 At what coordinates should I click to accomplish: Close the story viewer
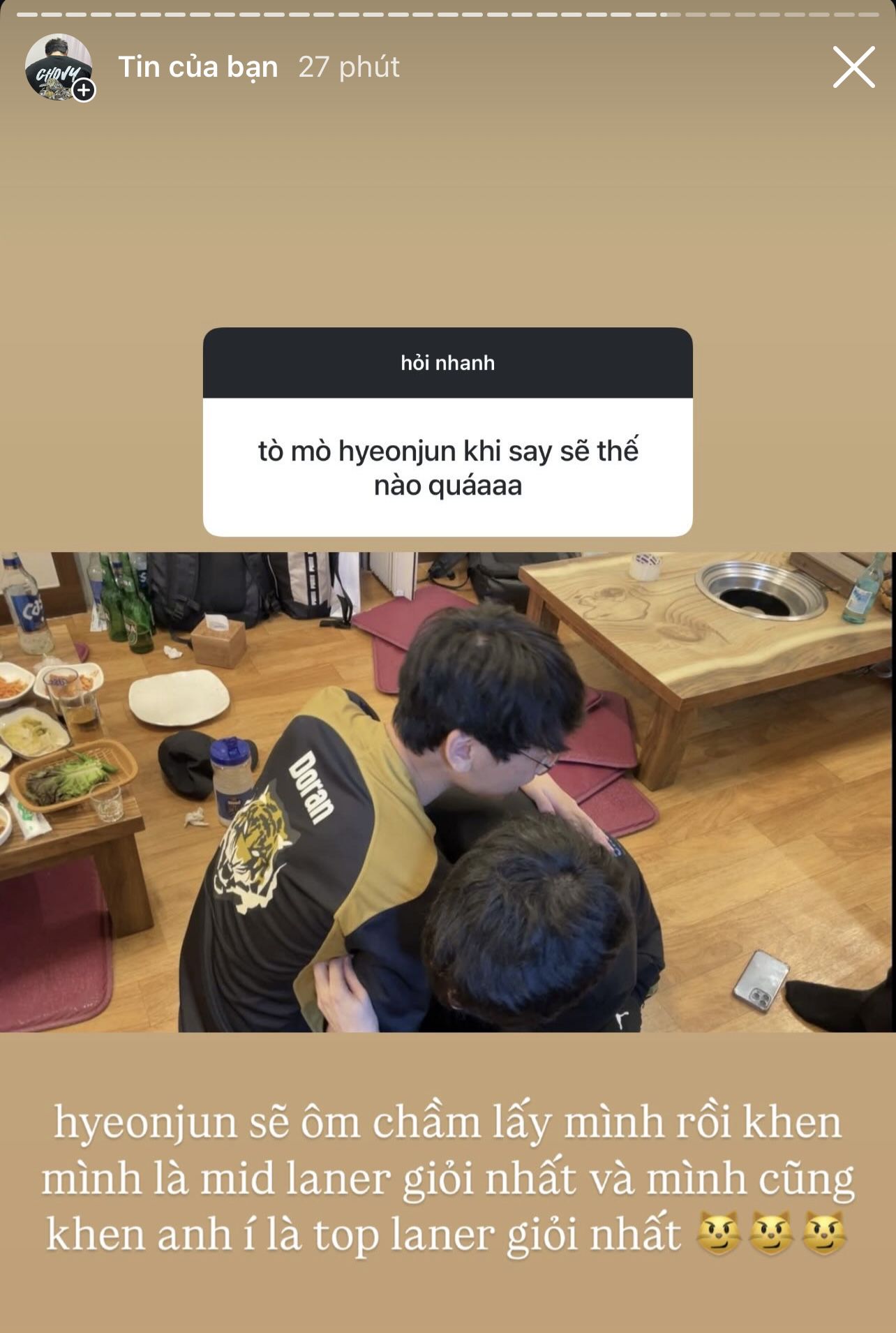tap(853, 68)
